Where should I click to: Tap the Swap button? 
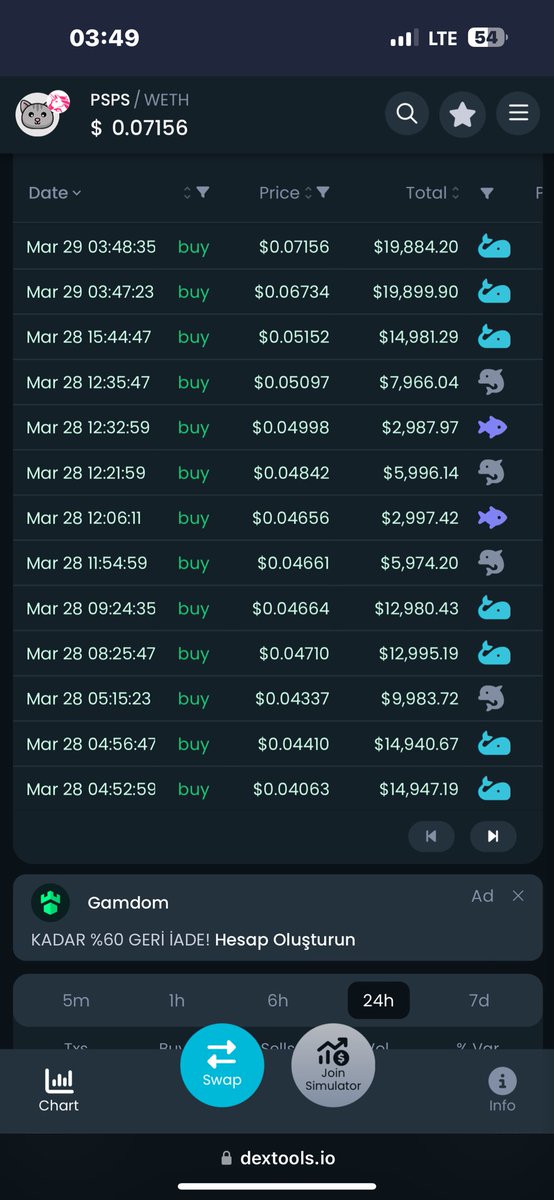pos(222,1064)
